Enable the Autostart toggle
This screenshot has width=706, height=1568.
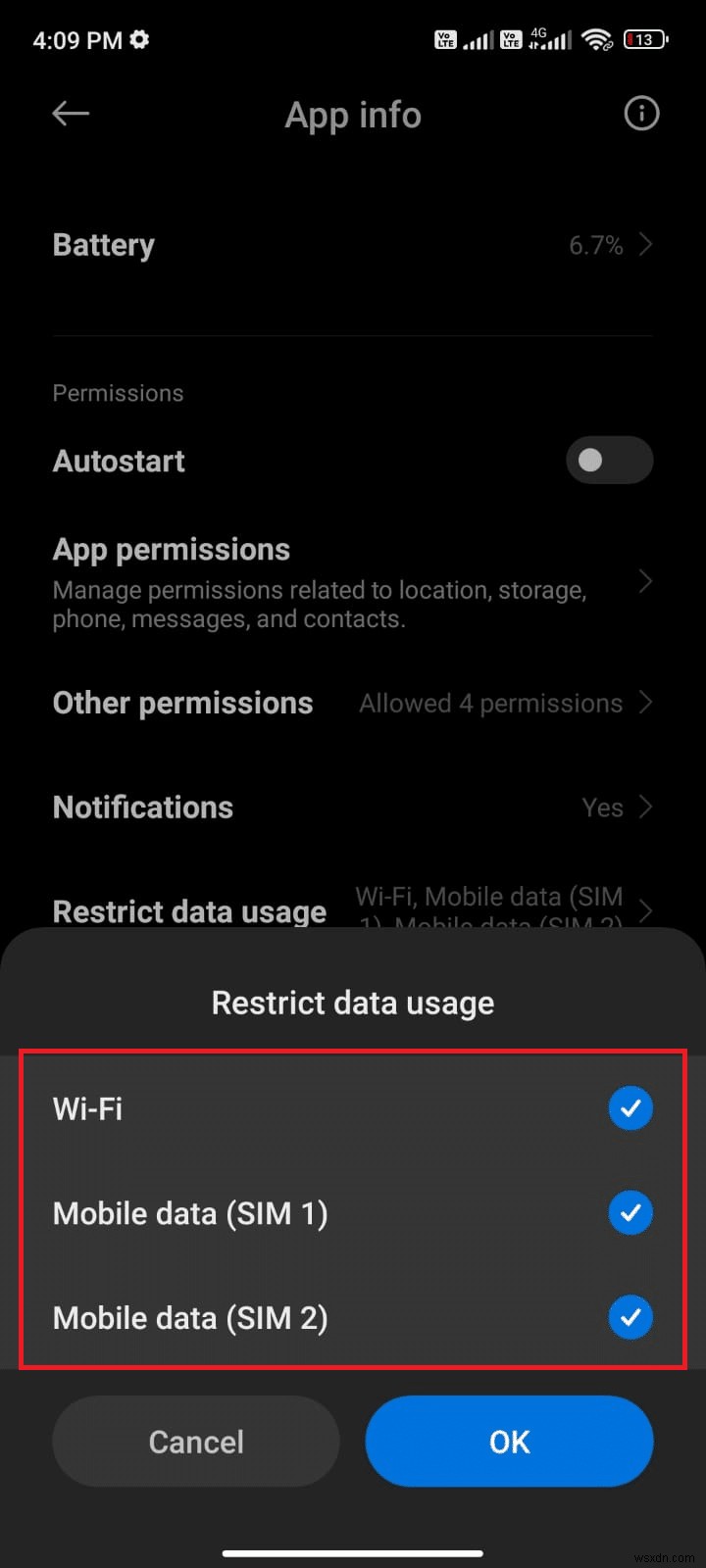609,461
